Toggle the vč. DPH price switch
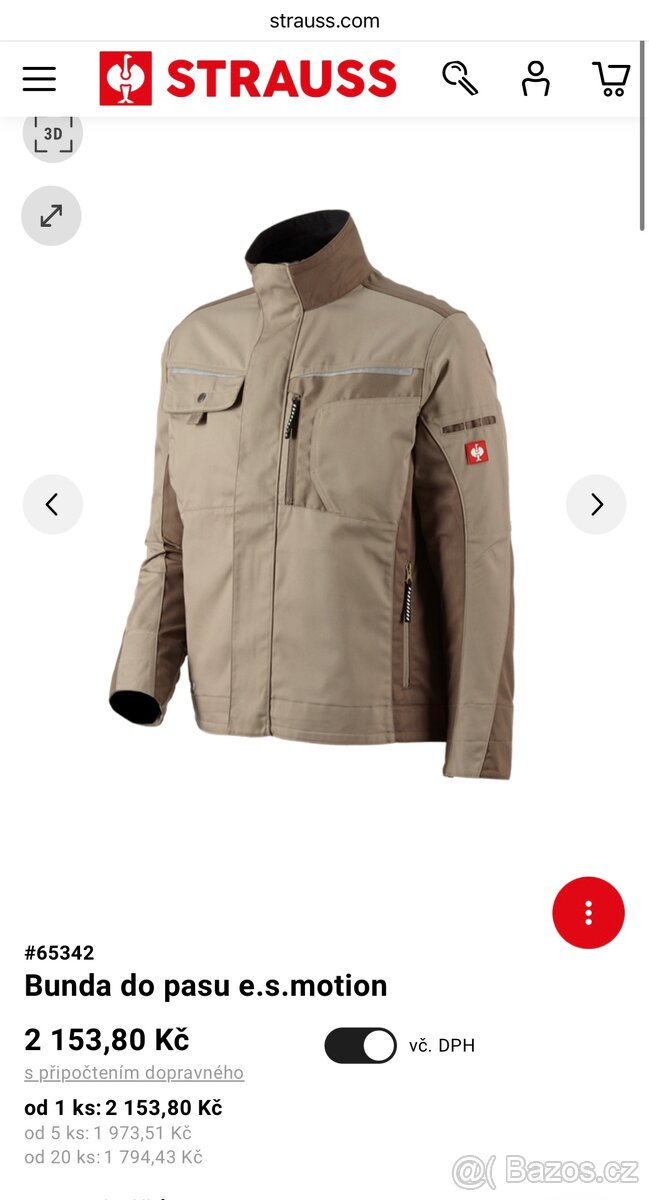The width and height of the screenshot is (649, 1200). 360,1046
